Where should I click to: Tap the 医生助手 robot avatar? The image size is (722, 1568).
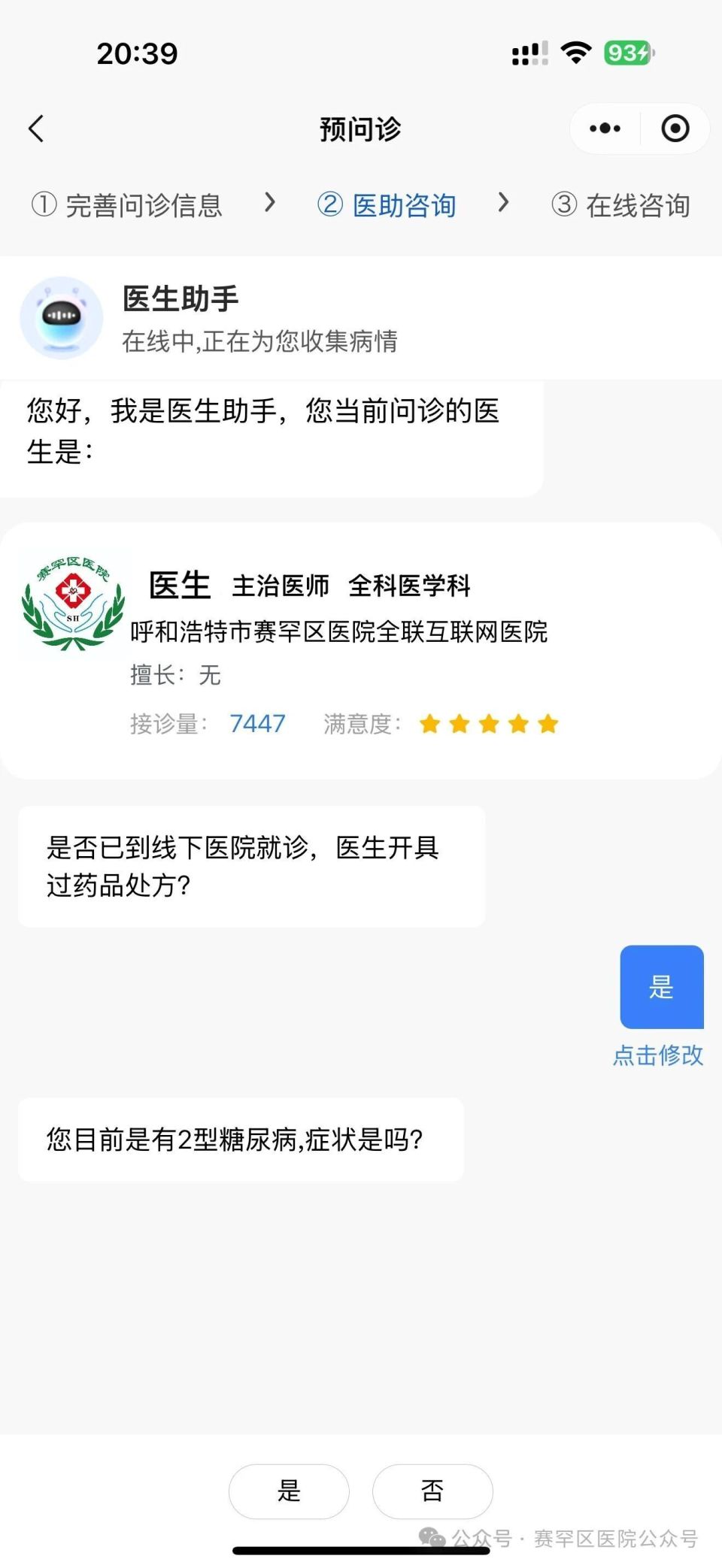62,317
